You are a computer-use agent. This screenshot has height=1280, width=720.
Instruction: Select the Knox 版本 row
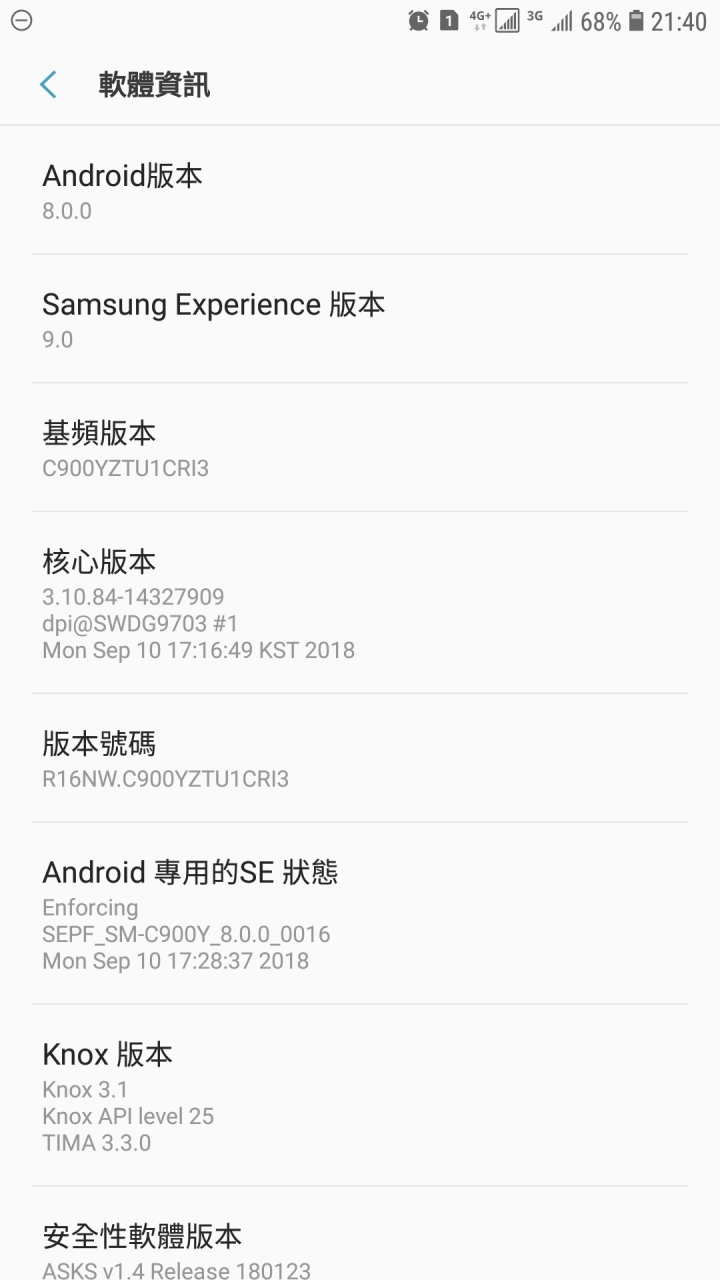[x=360, y=1096]
